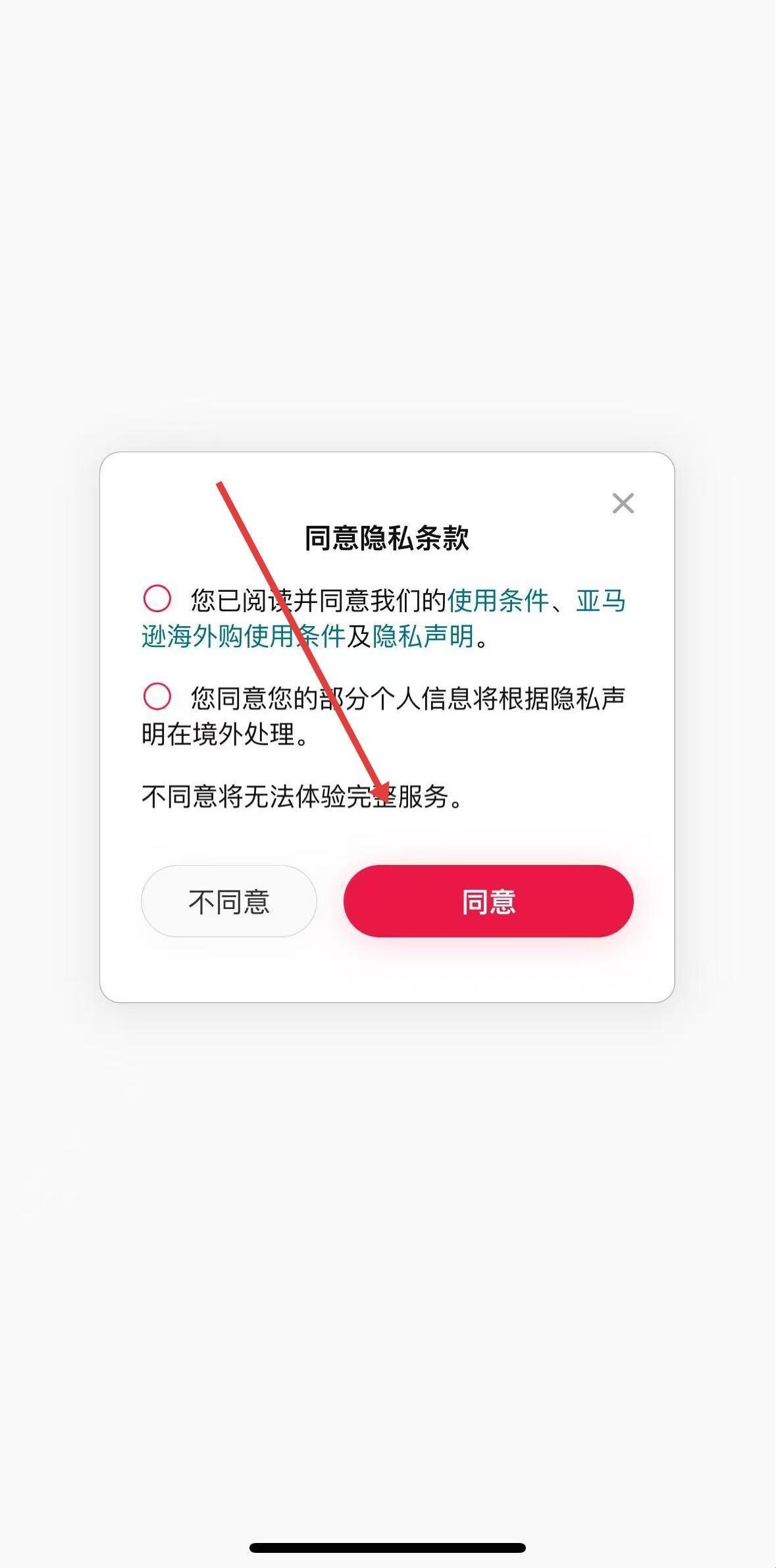The width and height of the screenshot is (776, 1568).
Task: Check the circle for 您已阅读并同意我们的使用条件
Action: coord(157,599)
